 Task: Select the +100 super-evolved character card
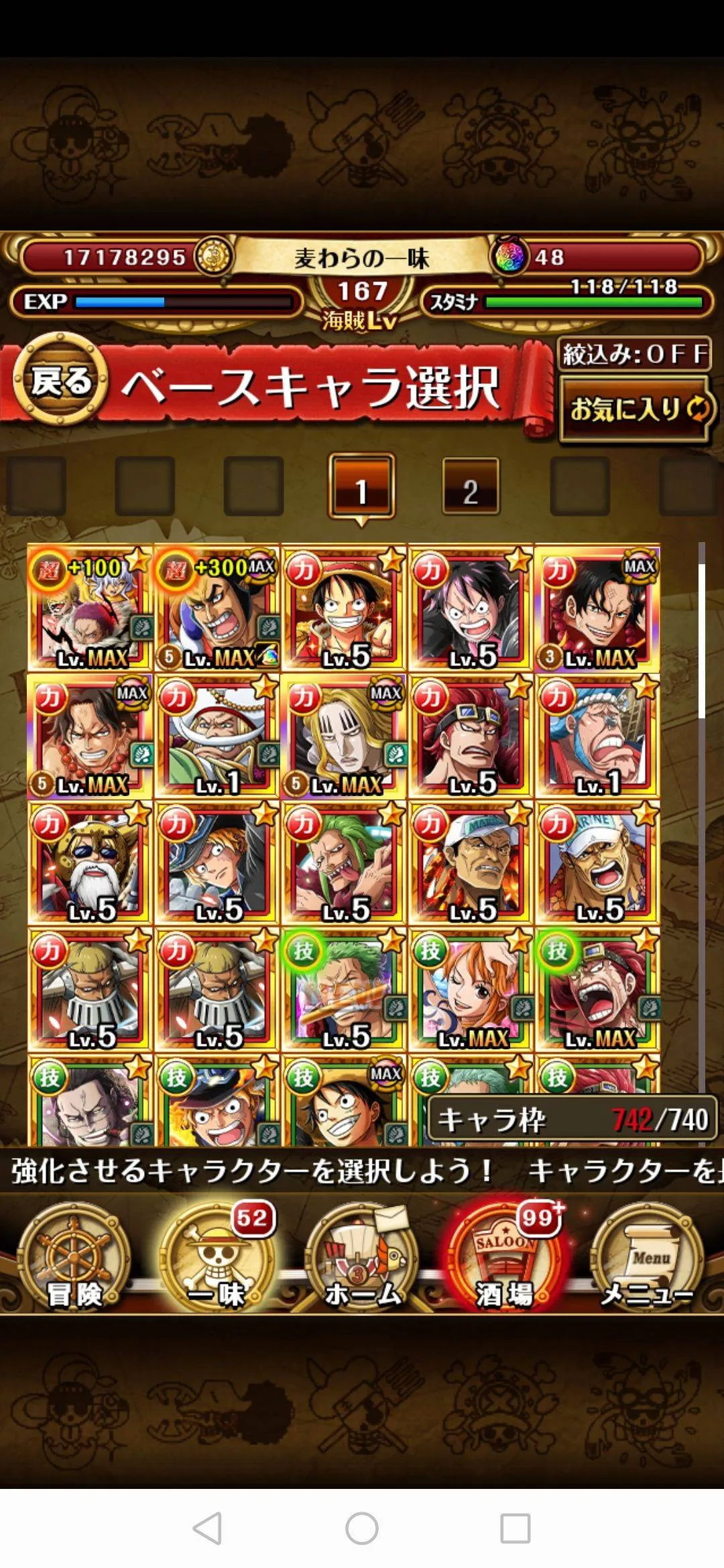tap(90, 608)
